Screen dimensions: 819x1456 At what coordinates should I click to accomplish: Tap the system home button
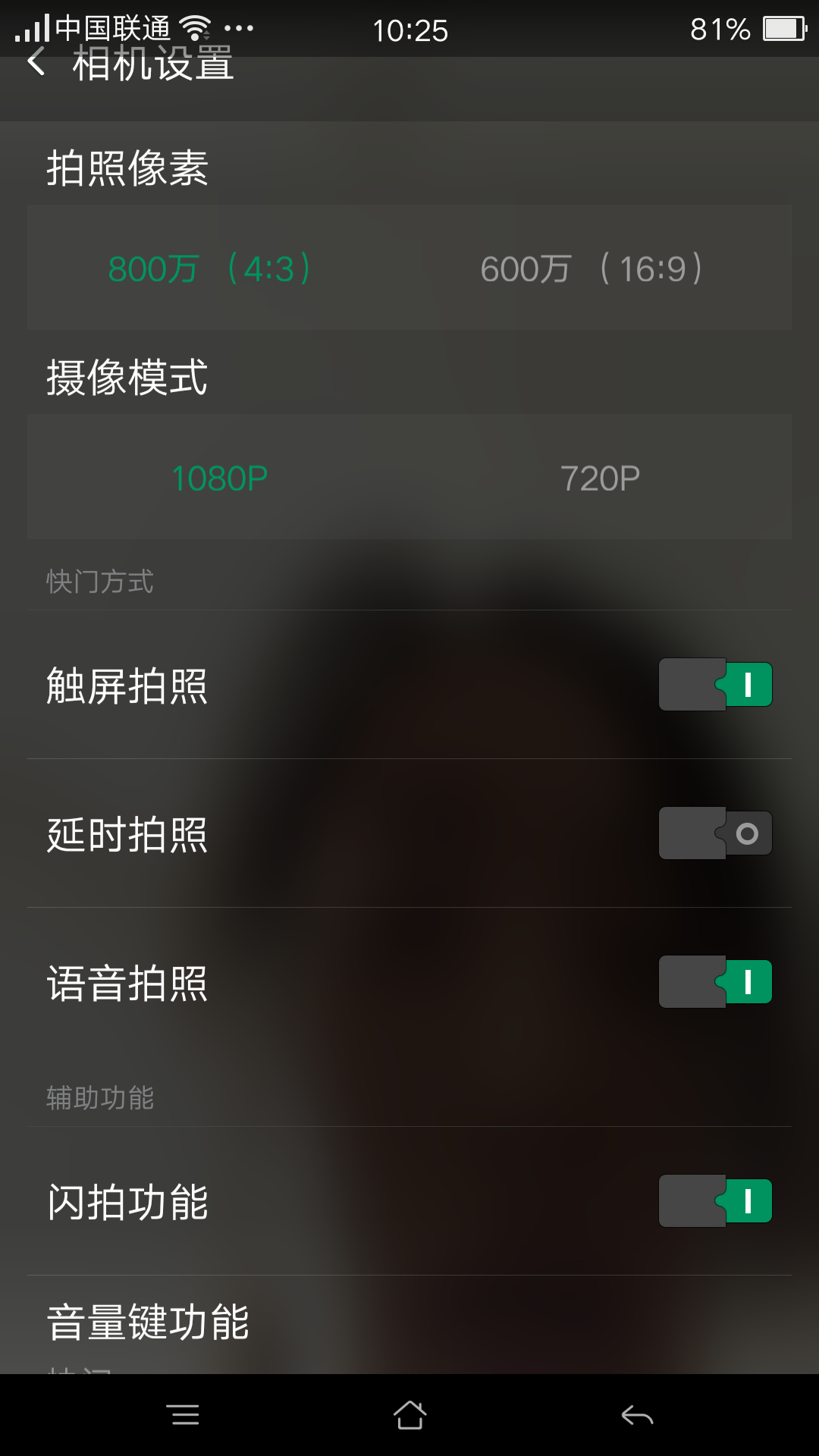[409, 1415]
